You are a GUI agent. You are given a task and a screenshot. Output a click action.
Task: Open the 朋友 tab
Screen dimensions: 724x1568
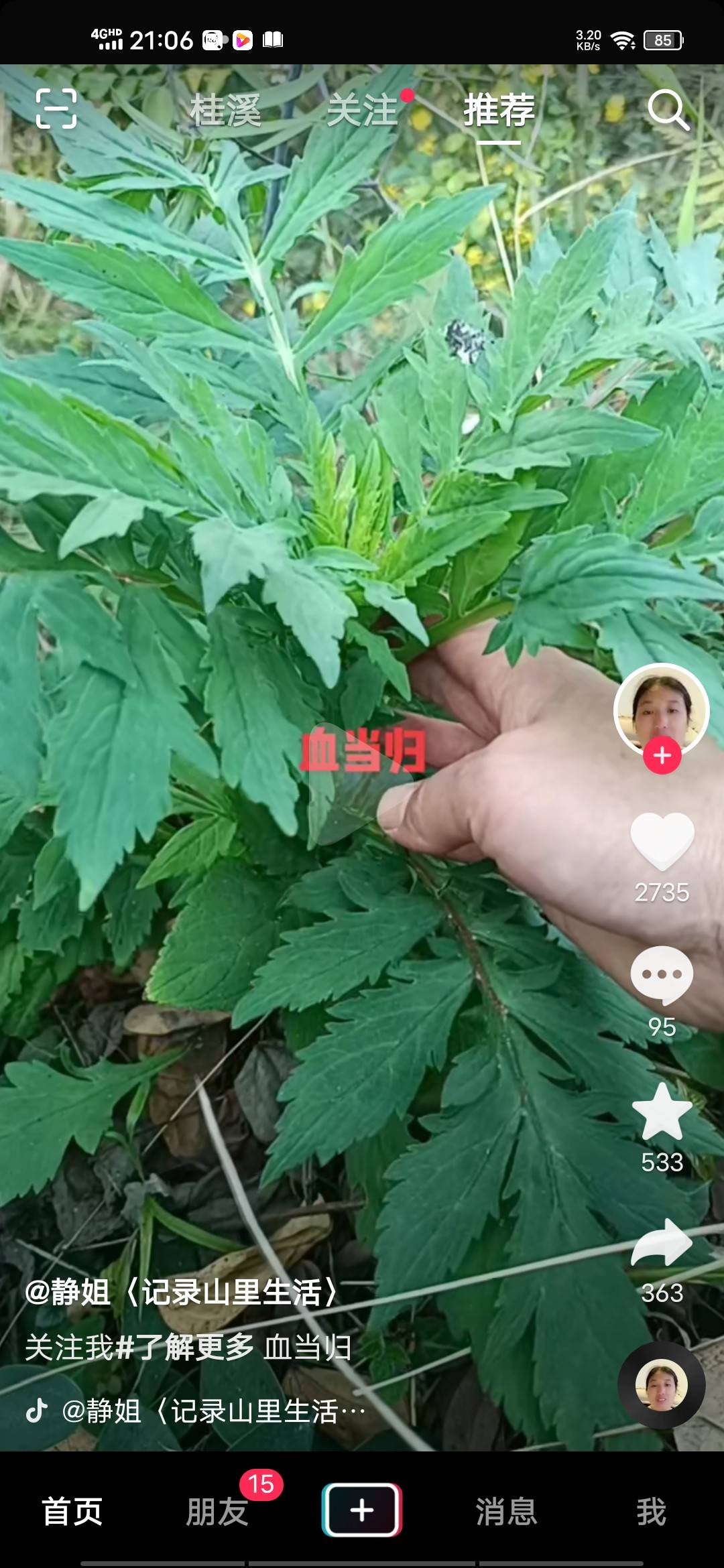pos(217,1512)
